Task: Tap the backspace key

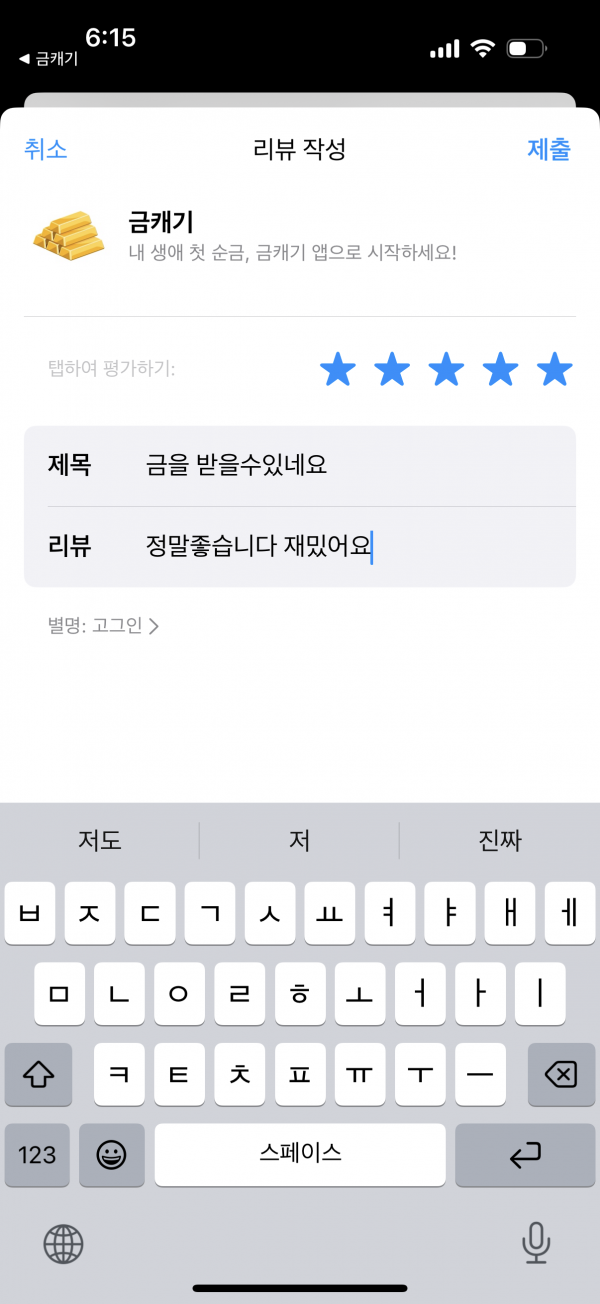Action: coord(561,1075)
